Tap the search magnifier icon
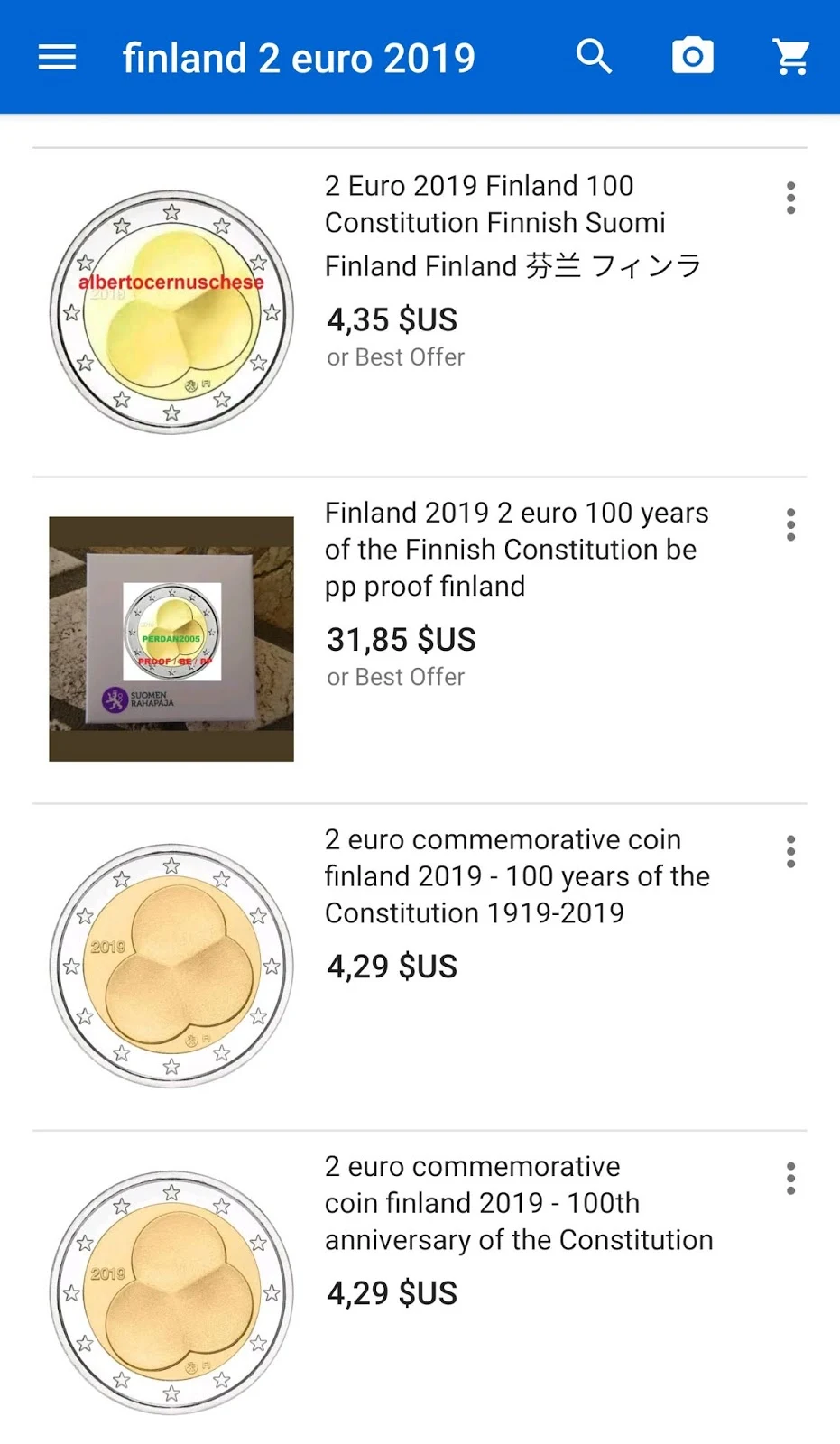 point(595,57)
